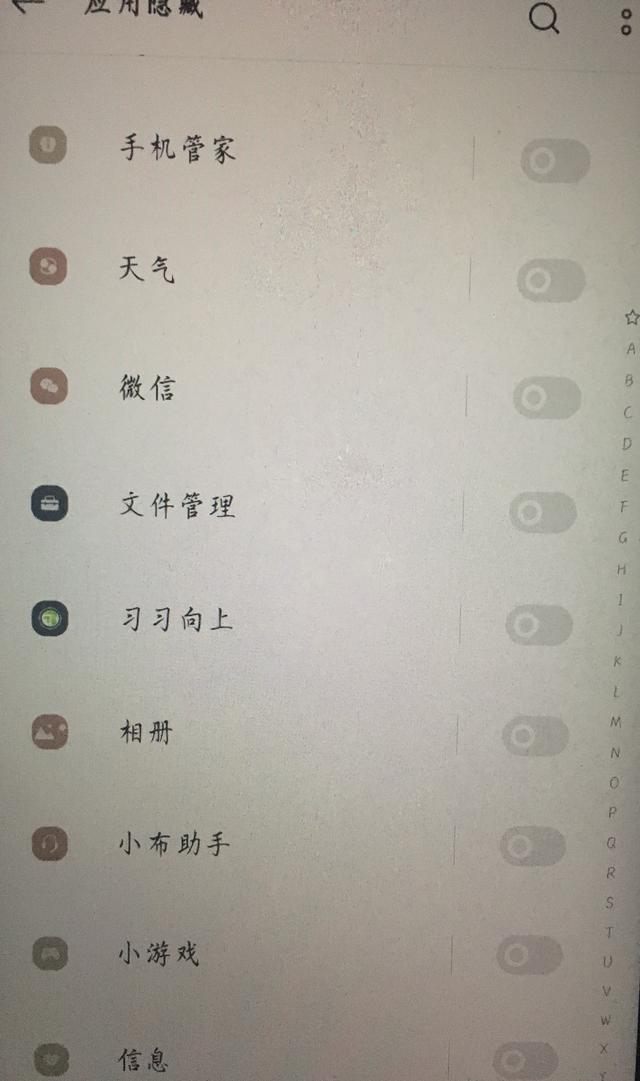Toggle the 信息 hide switch
The width and height of the screenshot is (640, 1081).
[x=525, y=1059]
